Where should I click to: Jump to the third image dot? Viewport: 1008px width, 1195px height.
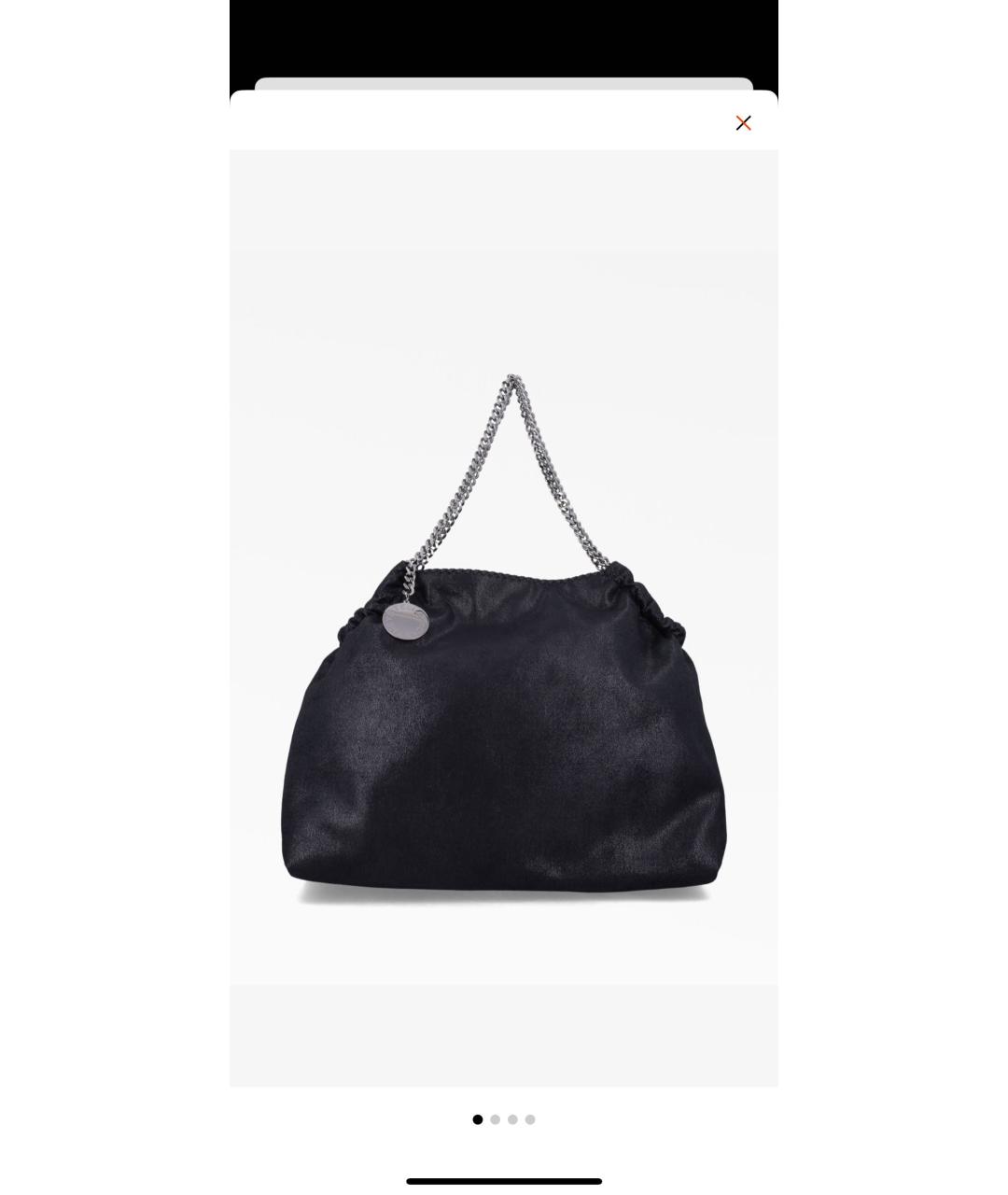tap(512, 1119)
